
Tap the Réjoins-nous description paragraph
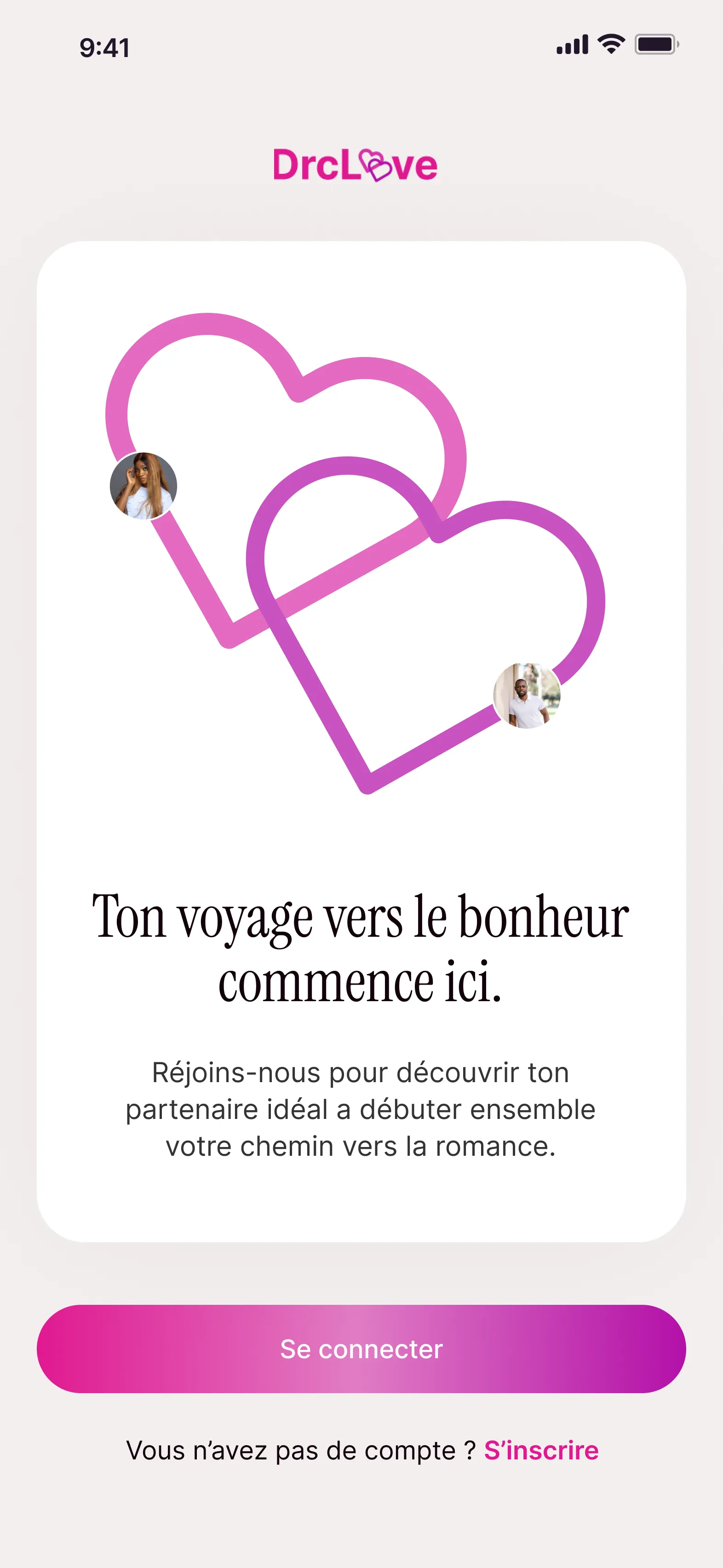click(x=361, y=1108)
